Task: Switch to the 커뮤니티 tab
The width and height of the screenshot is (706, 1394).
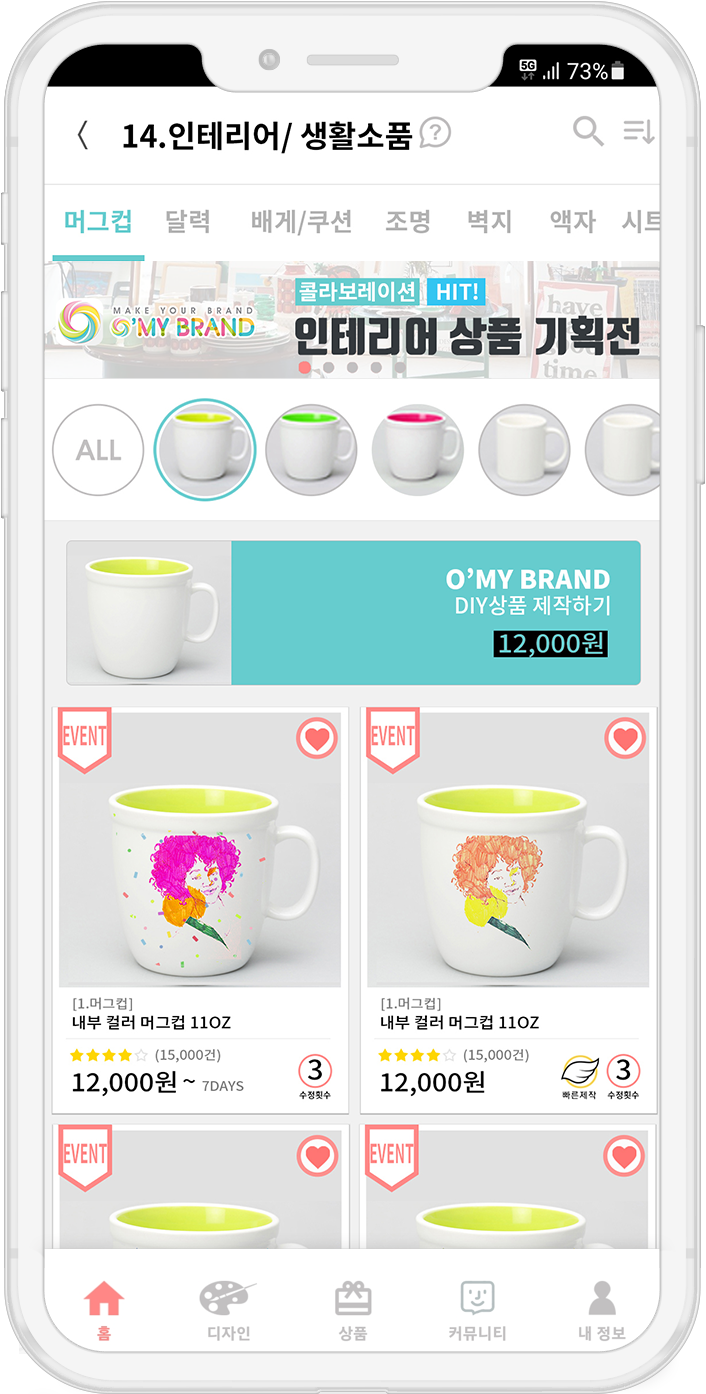Action: tap(477, 1310)
